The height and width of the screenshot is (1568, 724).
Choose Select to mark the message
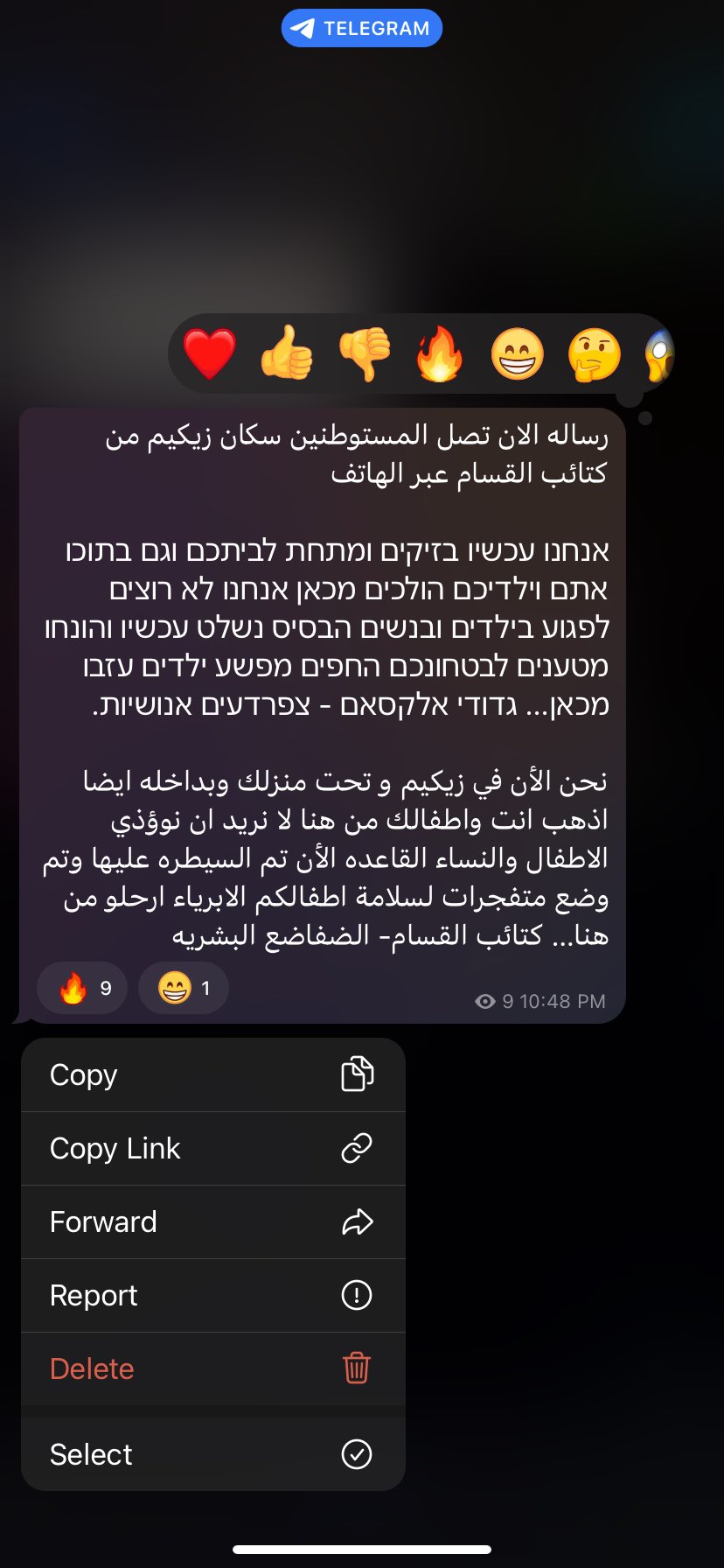click(x=212, y=1454)
